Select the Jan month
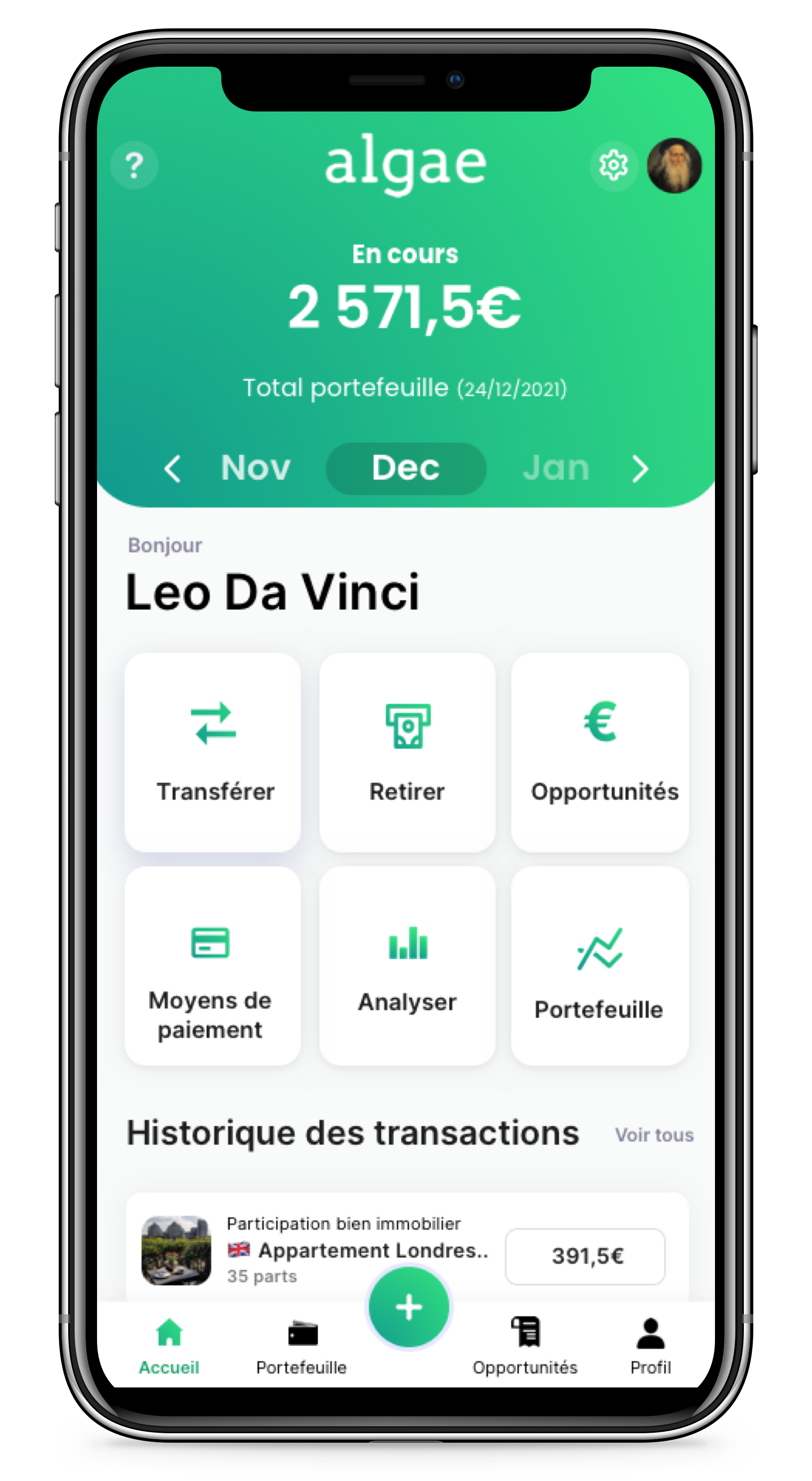Image resolution: width=812 pixels, height=1481 pixels. [556, 467]
